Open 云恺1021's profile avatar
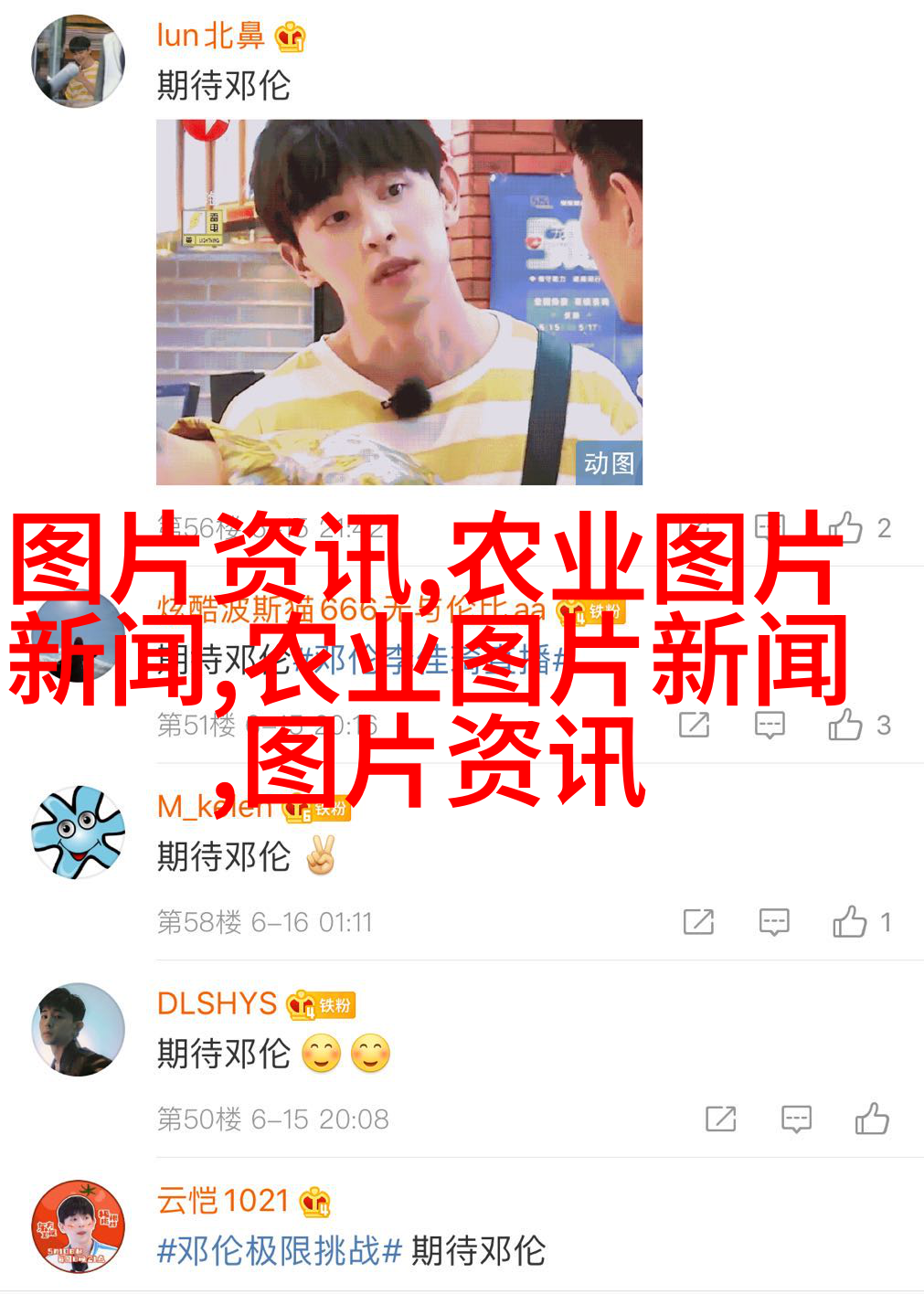The image size is (924, 1294). coord(78,1226)
